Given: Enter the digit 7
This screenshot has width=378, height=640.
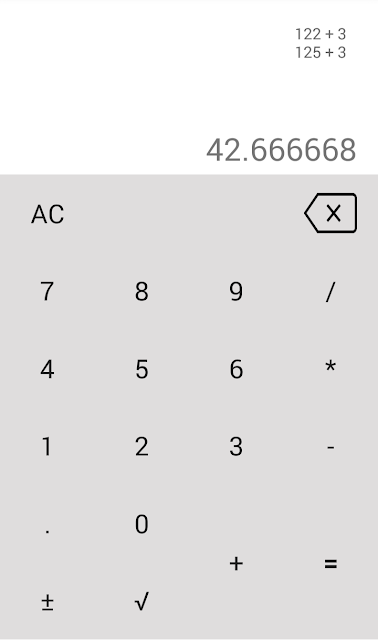Looking at the screenshot, I should [47, 291].
